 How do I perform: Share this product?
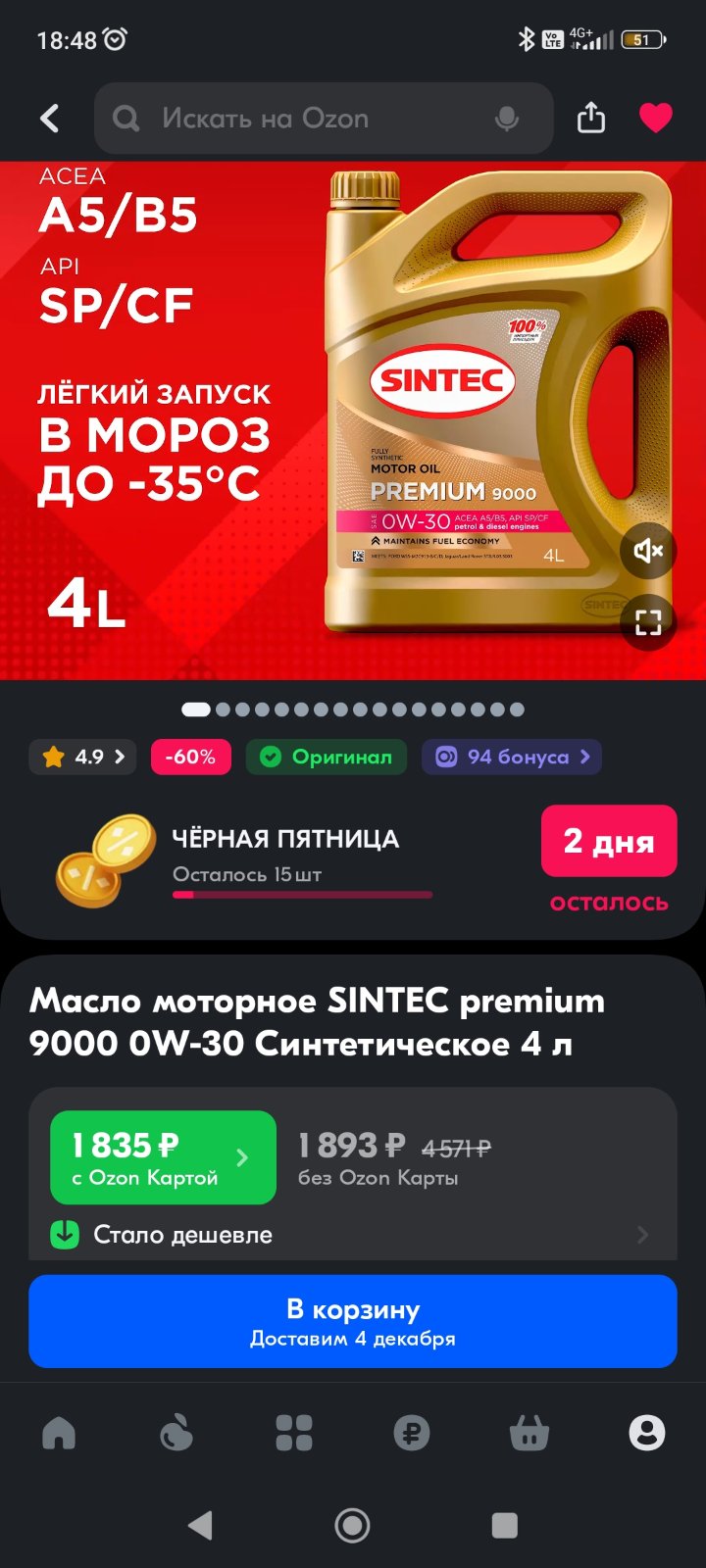[x=590, y=118]
